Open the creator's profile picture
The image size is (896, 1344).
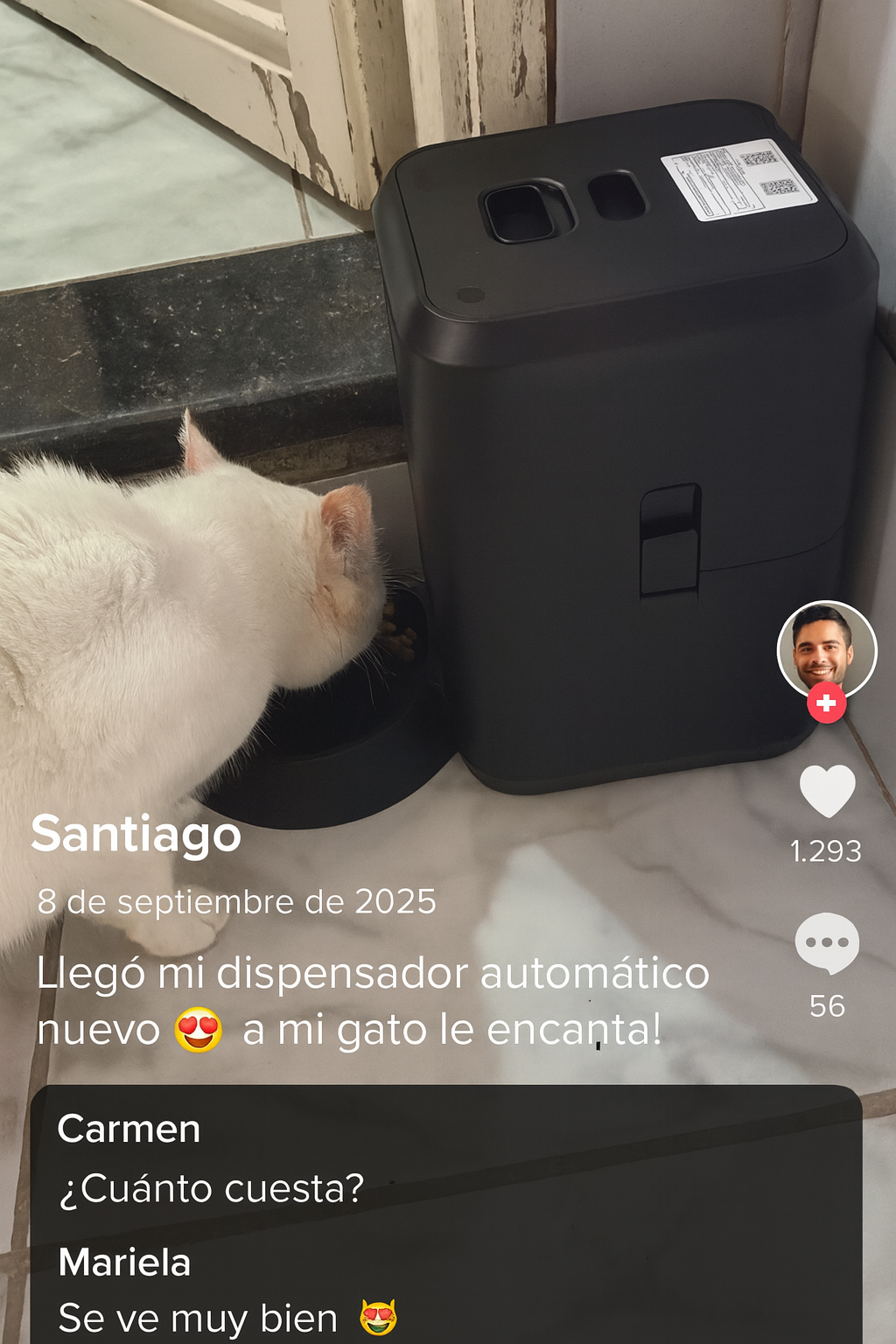coord(826,647)
